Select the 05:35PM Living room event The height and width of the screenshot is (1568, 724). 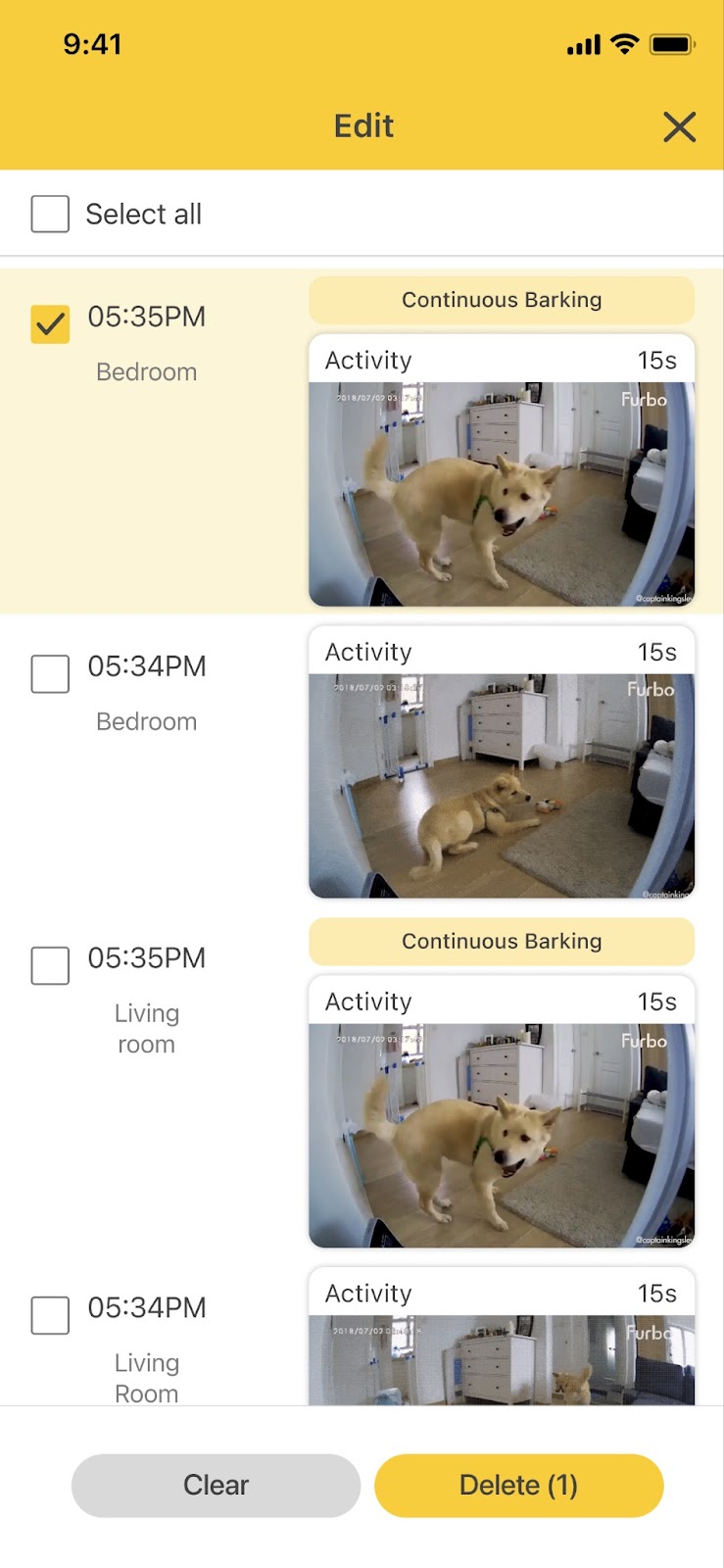click(50, 965)
